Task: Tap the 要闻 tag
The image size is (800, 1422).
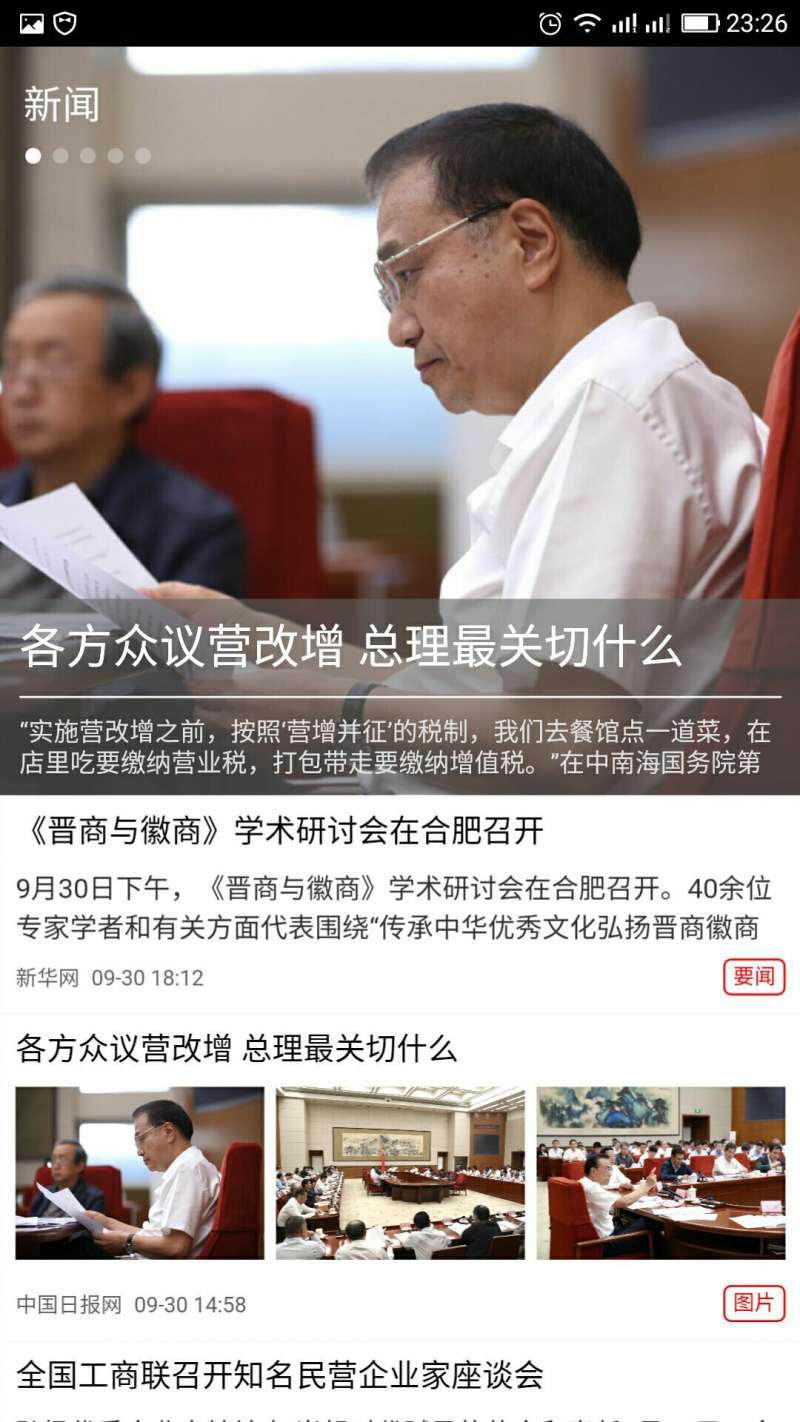Action: (x=754, y=977)
